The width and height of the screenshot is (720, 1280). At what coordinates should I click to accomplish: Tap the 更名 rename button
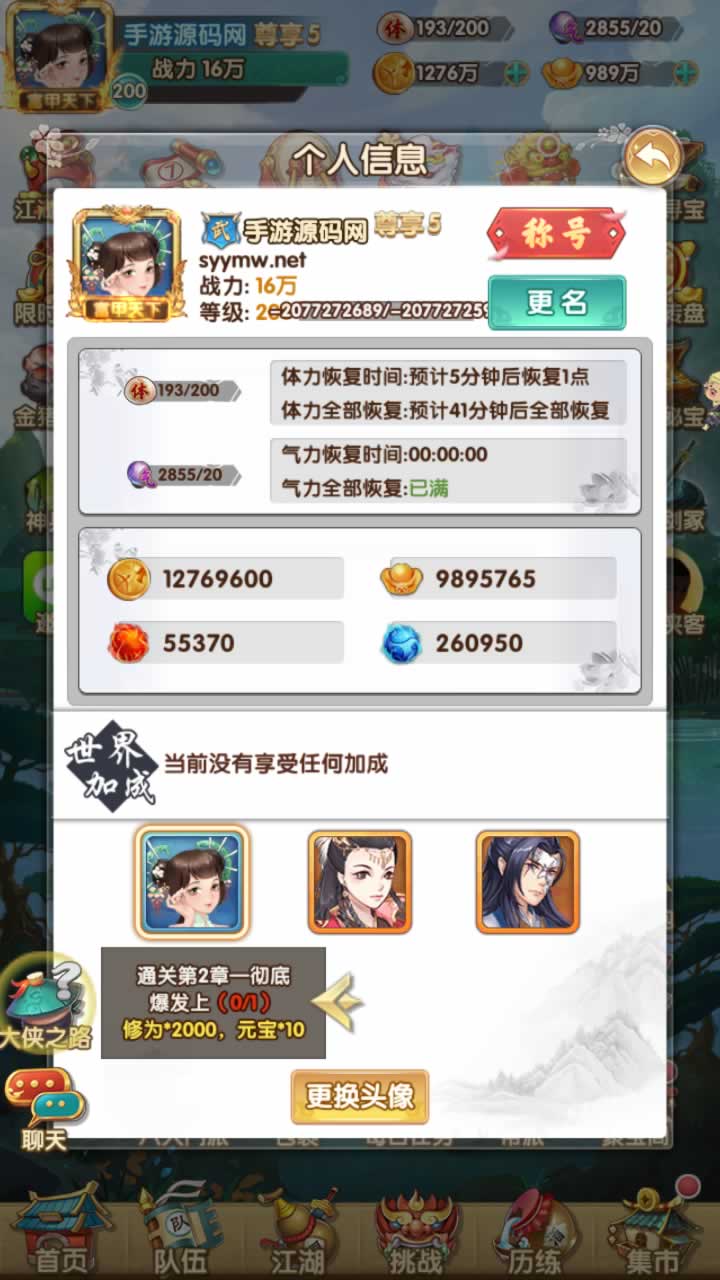(x=556, y=302)
